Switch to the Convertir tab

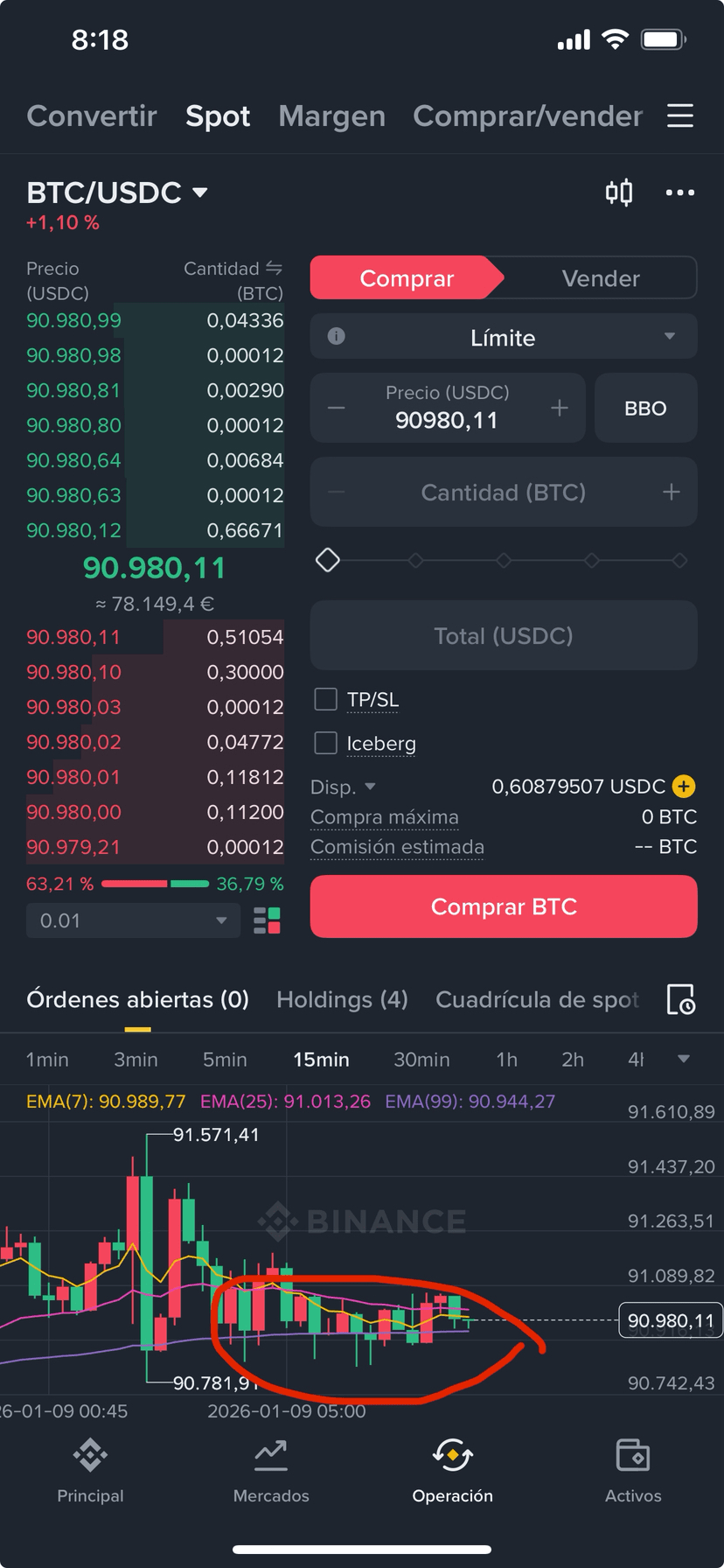point(92,115)
